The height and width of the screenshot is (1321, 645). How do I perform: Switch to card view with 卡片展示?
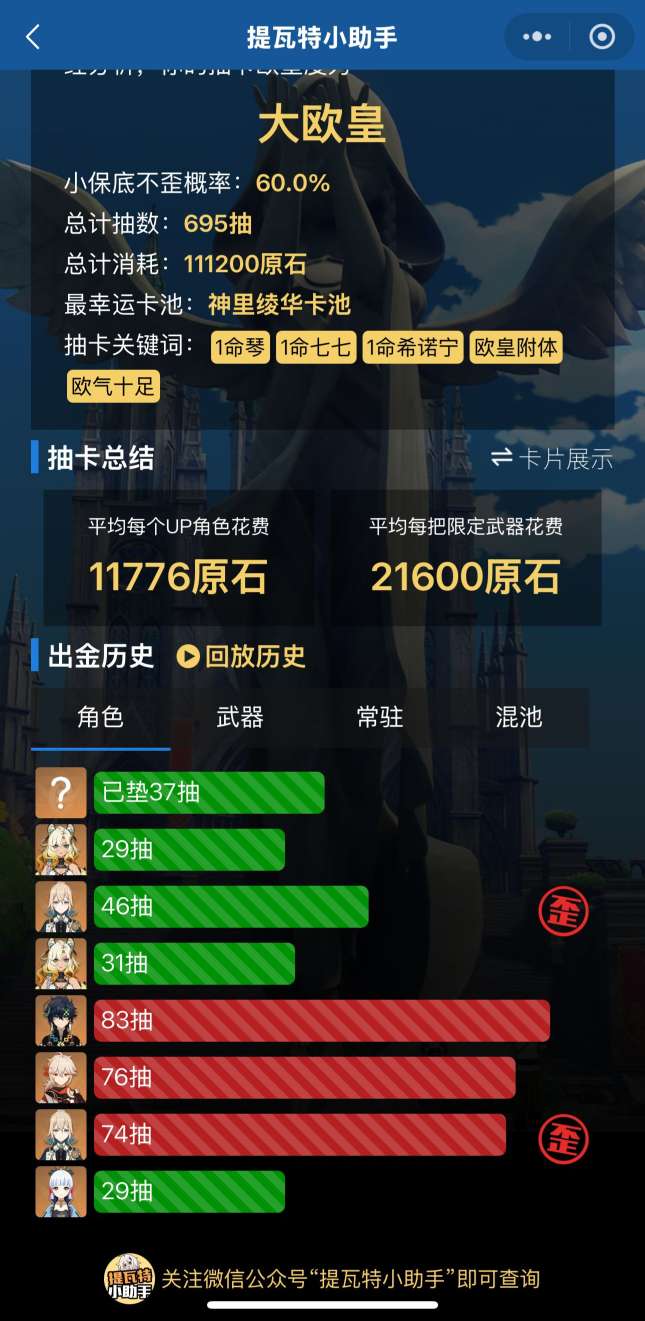point(552,459)
